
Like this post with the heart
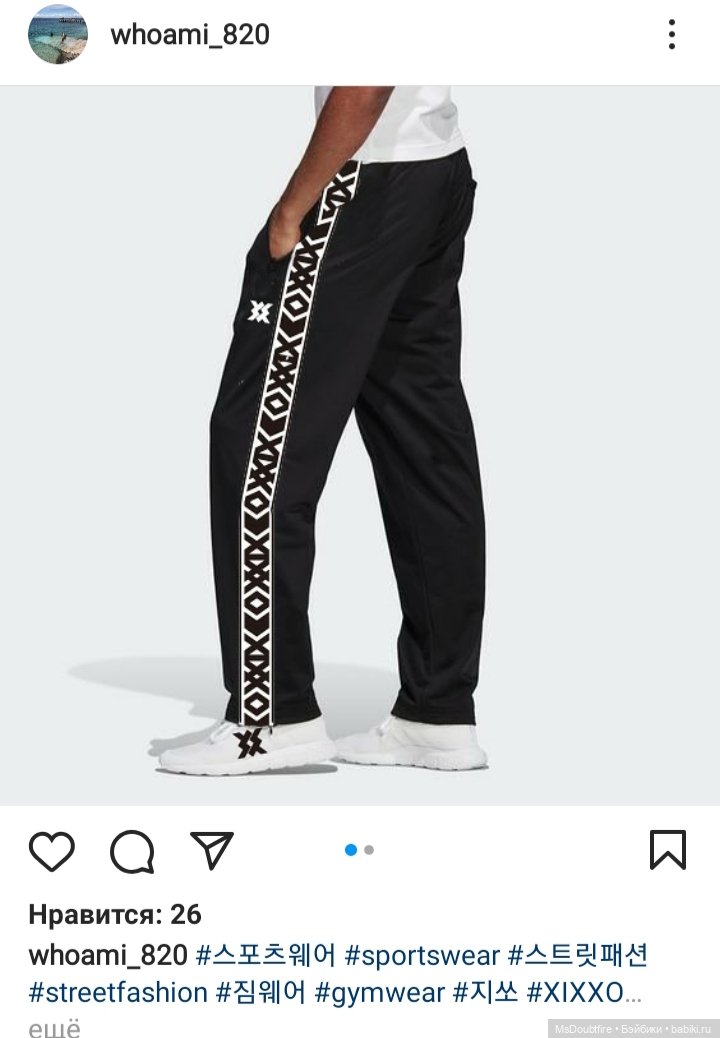click(x=52, y=851)
